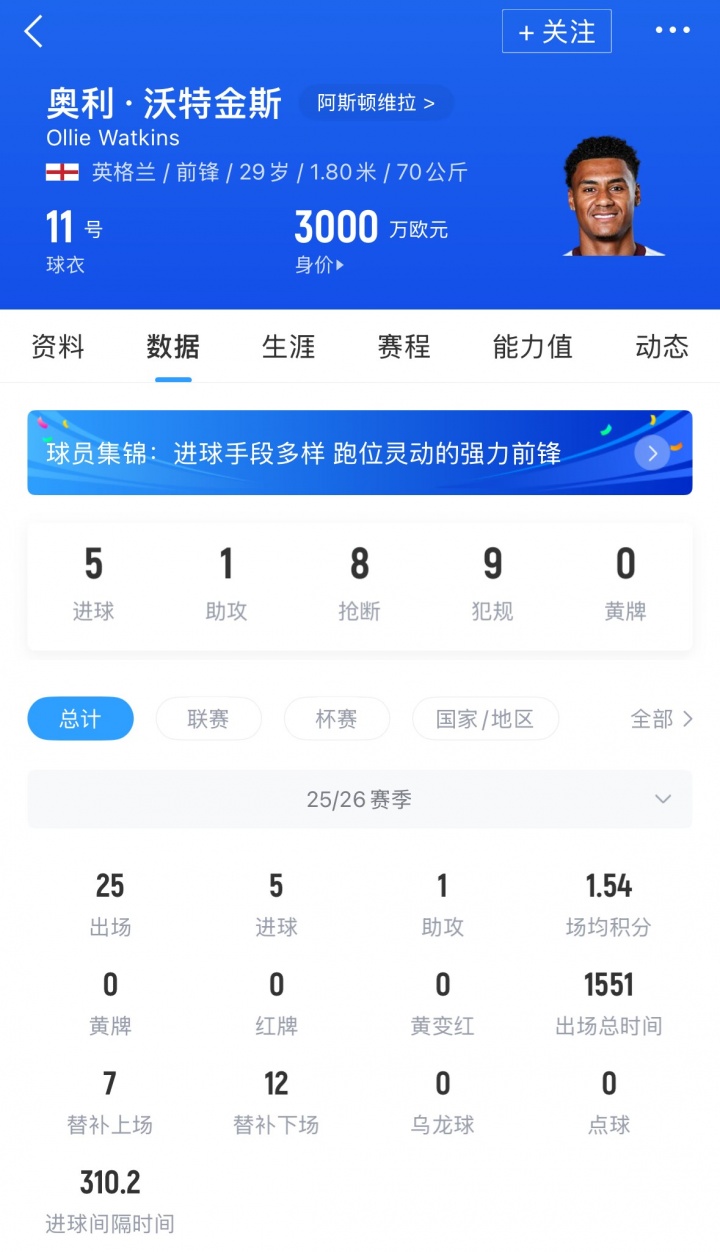This screenshot has height=1252, width=720.
Task: Open the 阿斯顿维拉 team page link
Action: tap(375, 103)
